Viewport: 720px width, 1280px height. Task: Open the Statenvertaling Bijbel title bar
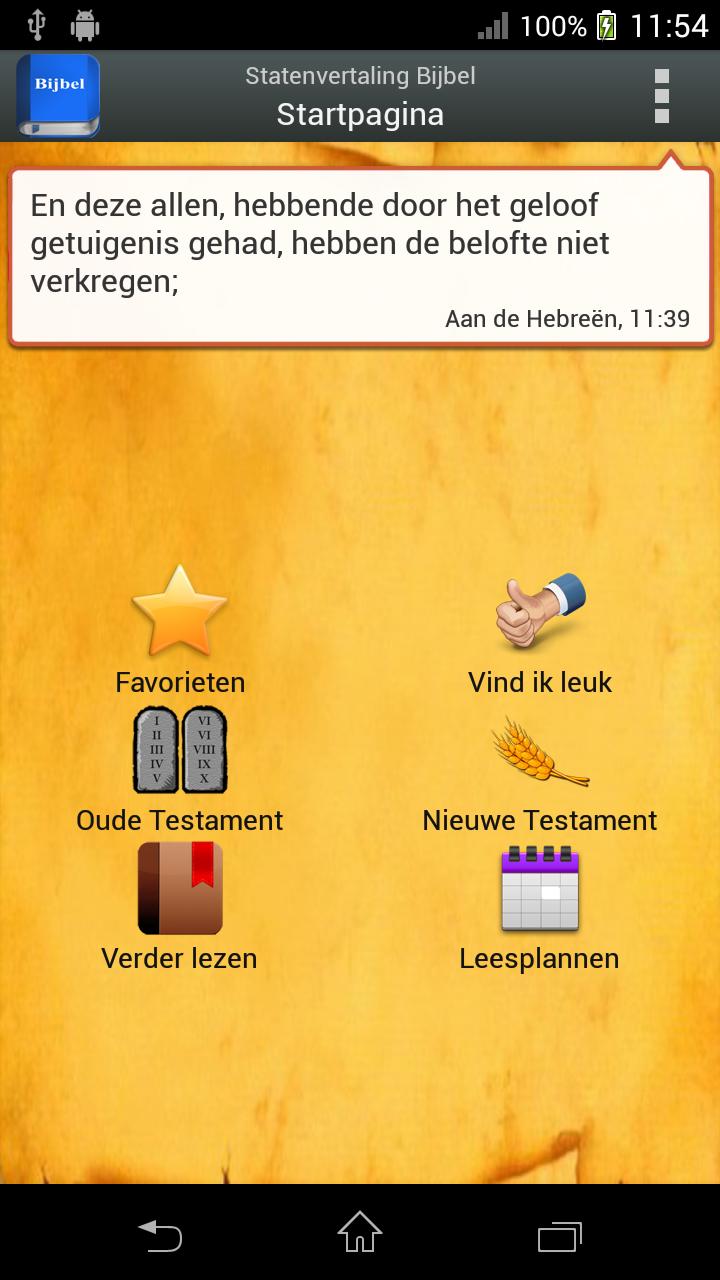(360, 75)
